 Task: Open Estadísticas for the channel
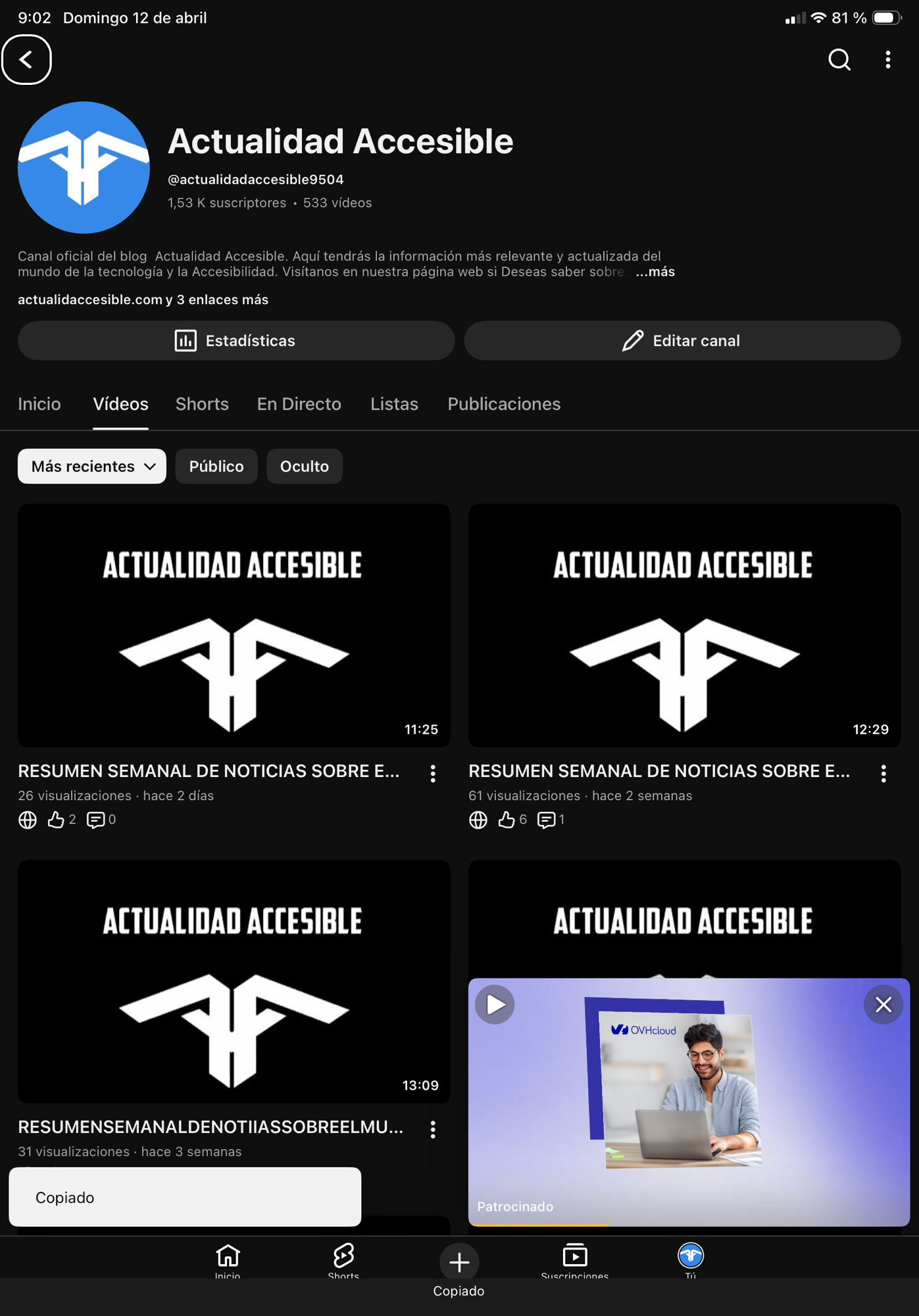(x=236, y=341)
